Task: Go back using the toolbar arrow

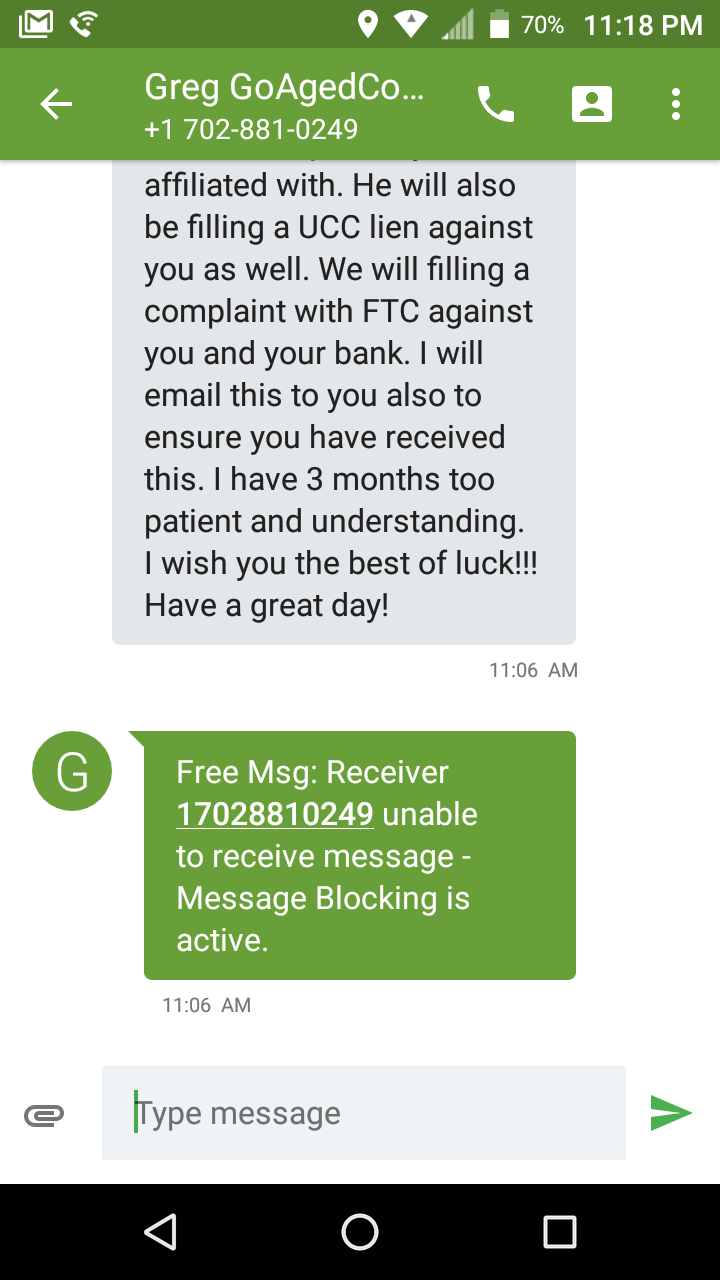Action: (x=56, y=104)
